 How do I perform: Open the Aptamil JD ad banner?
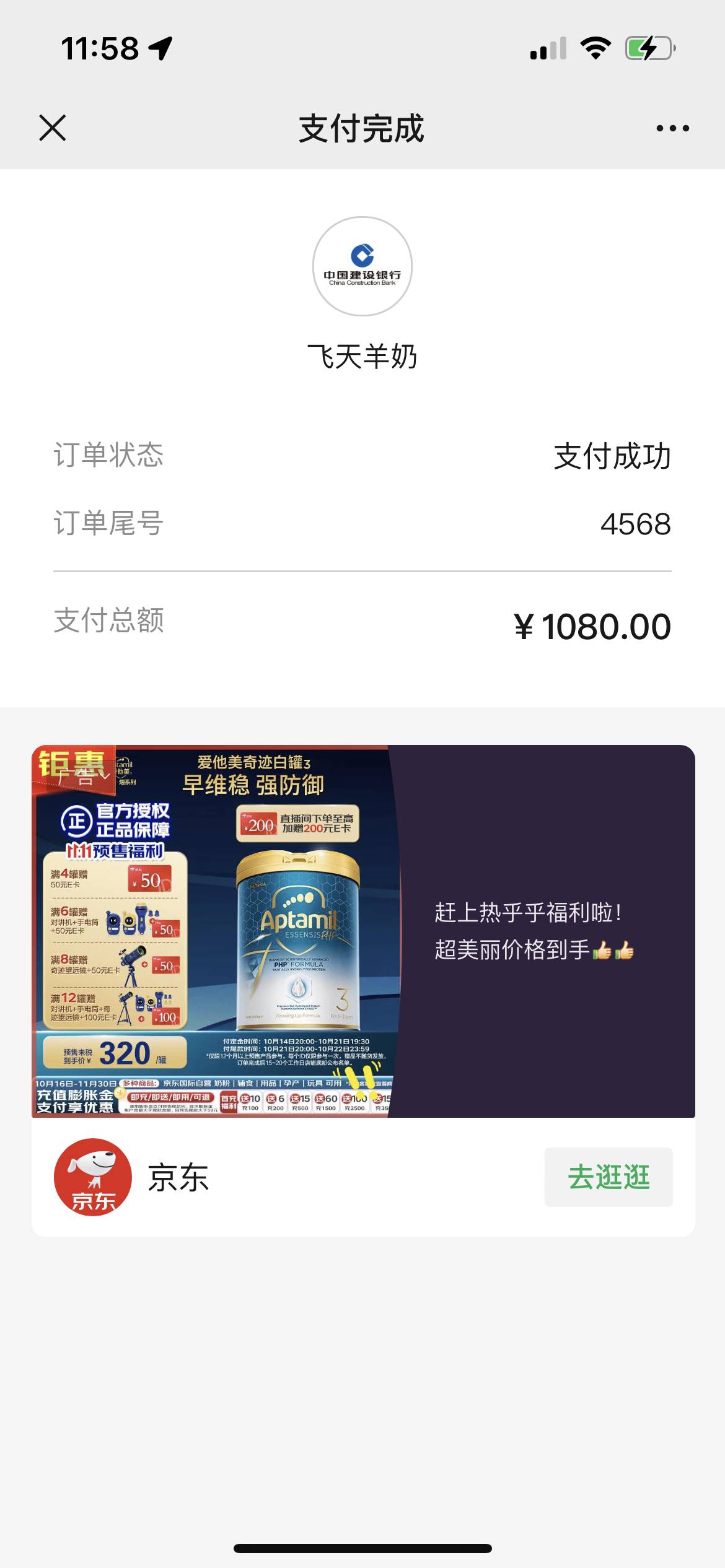tap(363, 931)
